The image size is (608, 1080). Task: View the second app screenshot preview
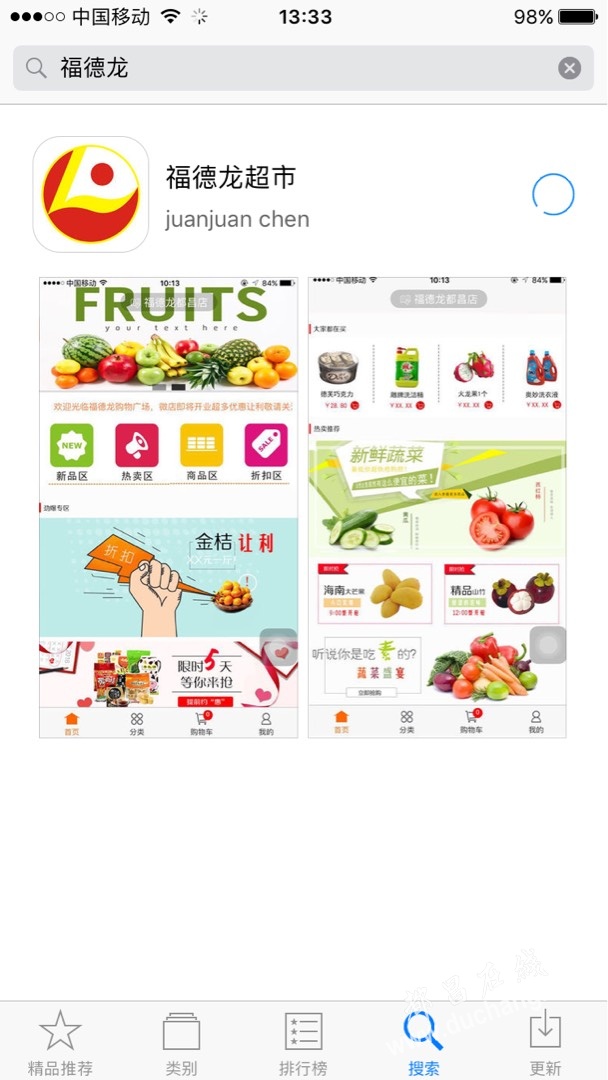pos(437,507)
